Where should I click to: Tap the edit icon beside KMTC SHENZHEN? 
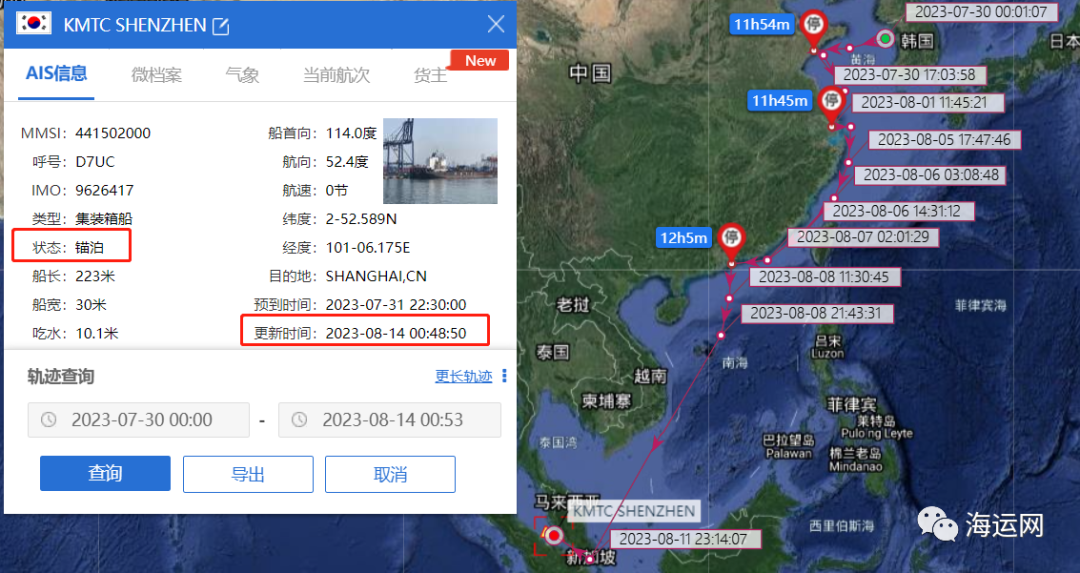click(x=221, y=26)
